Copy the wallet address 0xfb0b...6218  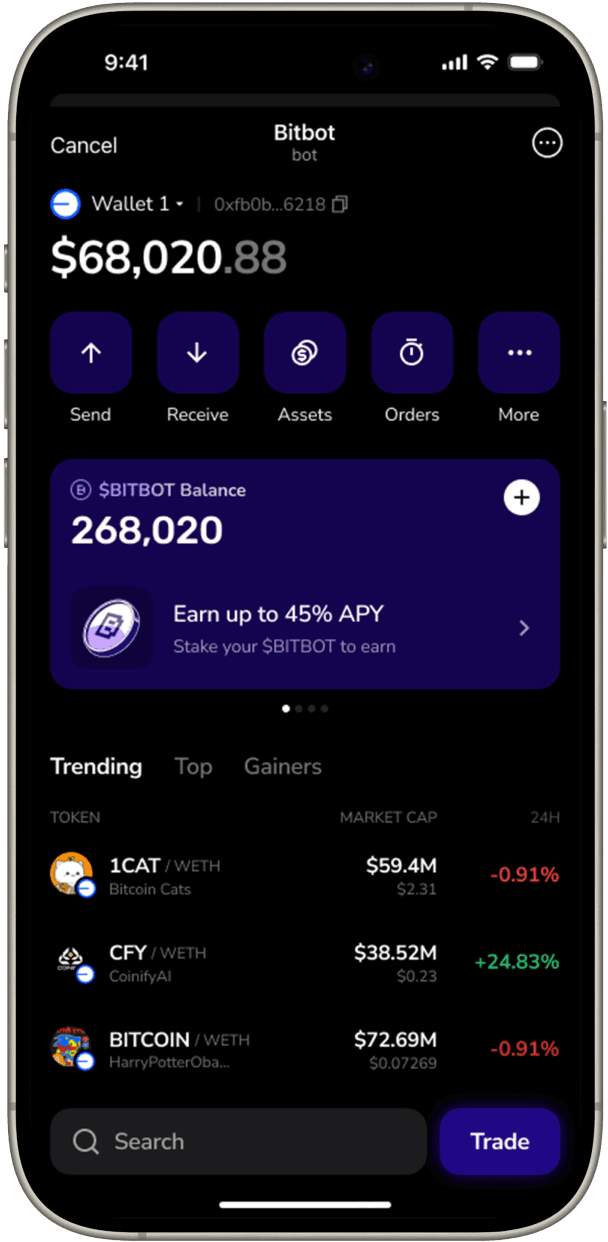coord(340,204)
